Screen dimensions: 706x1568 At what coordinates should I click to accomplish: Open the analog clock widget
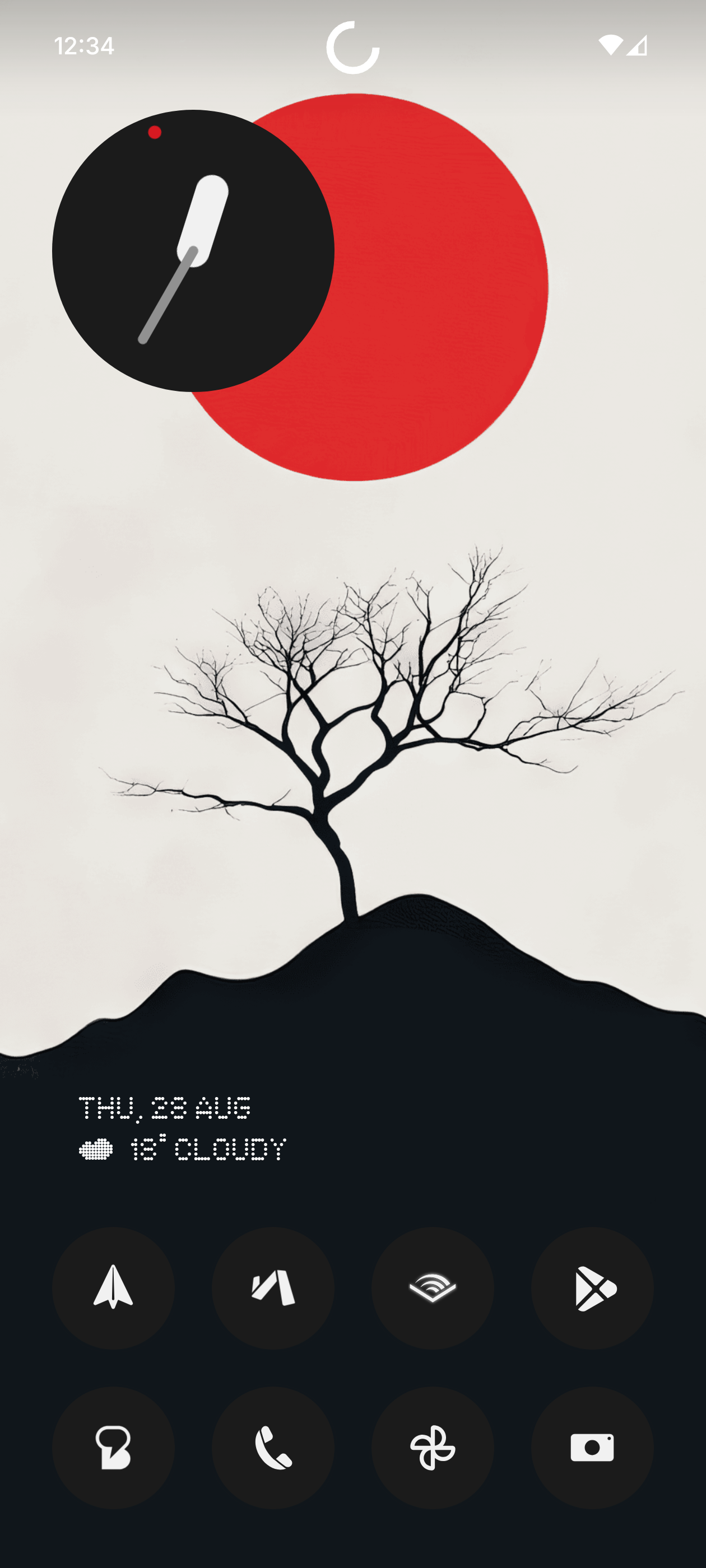coord(193,251)
